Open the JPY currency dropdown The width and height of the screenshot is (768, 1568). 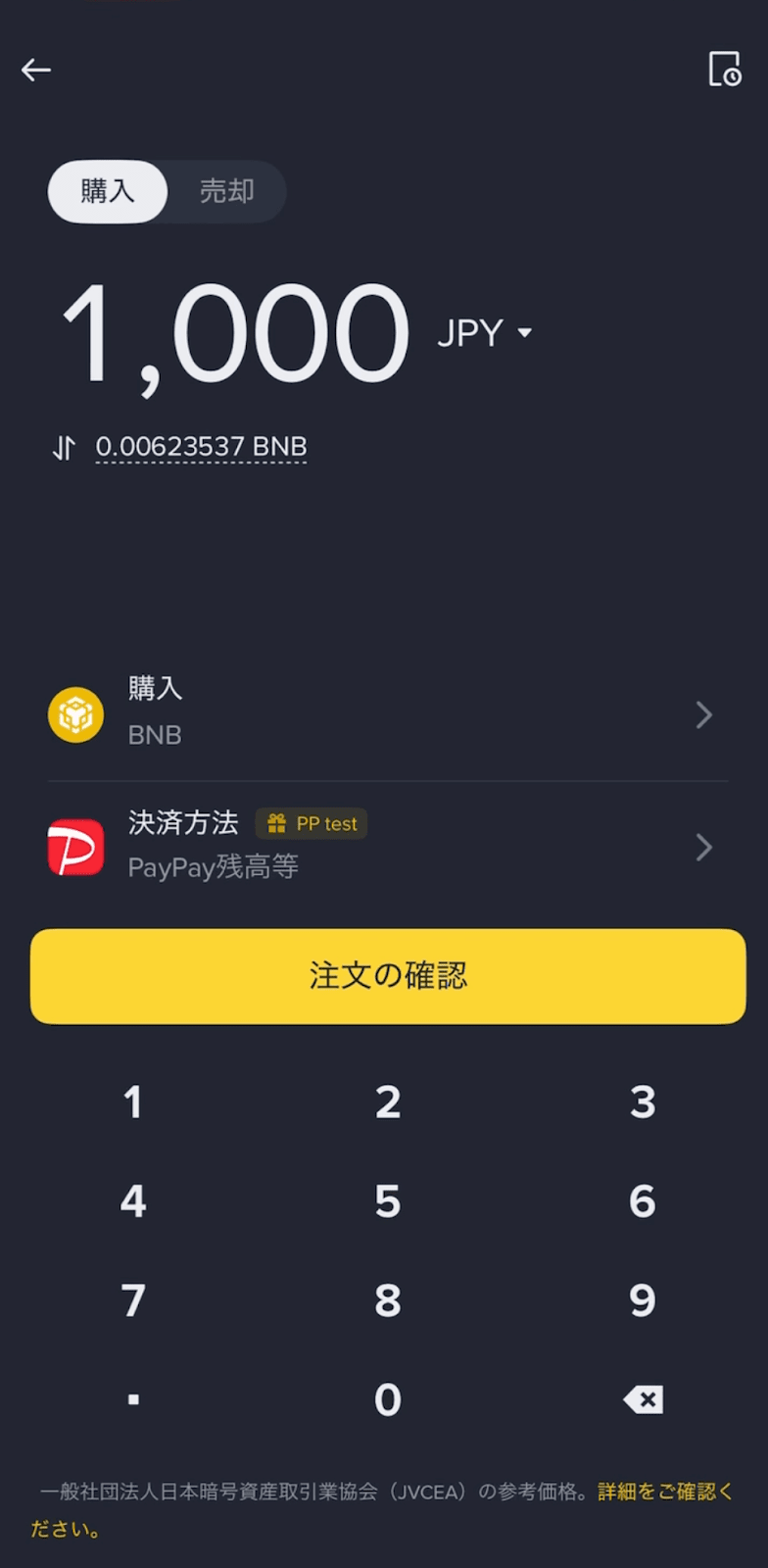[x=486, y=333]
